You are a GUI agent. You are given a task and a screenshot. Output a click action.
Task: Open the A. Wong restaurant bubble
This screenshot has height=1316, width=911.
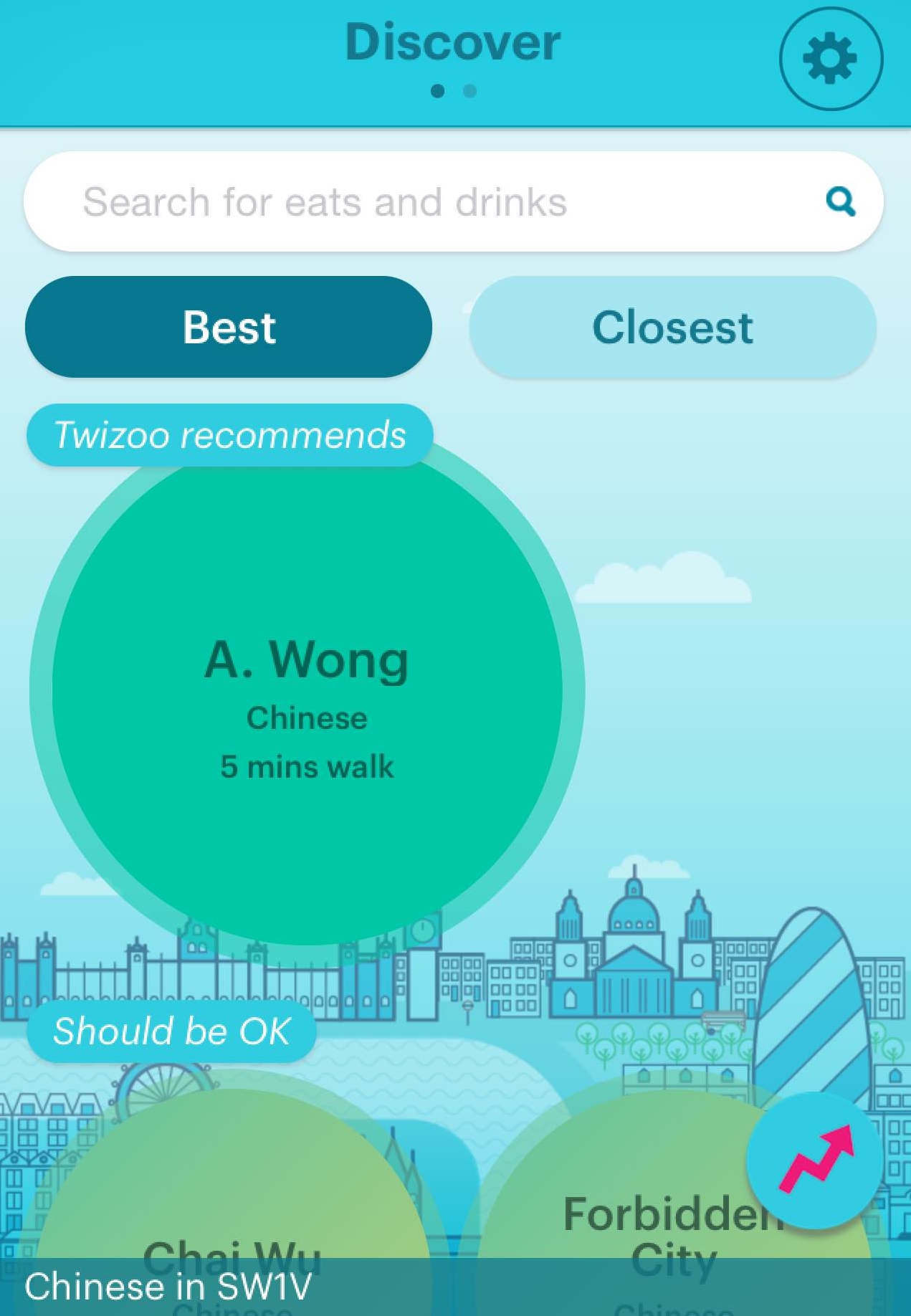[307, 692]
